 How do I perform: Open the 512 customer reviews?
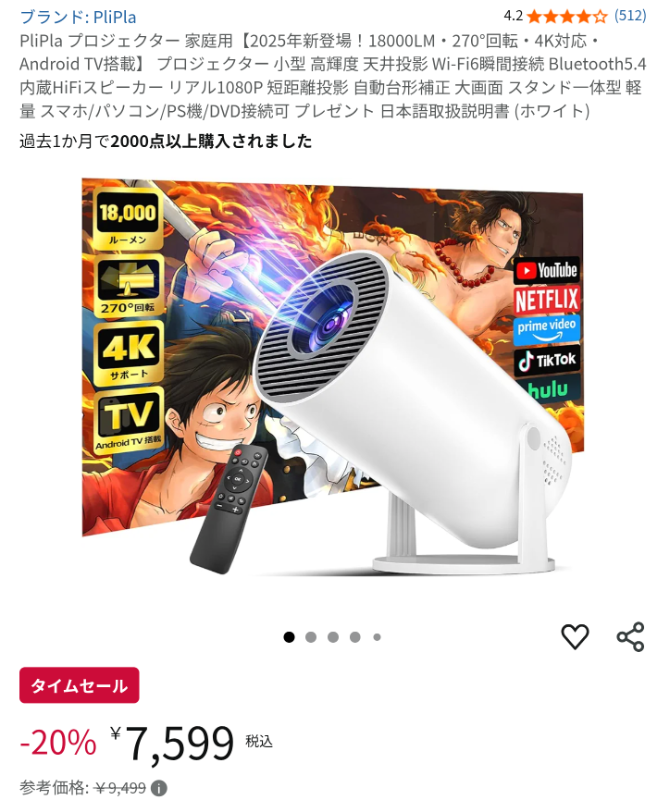point(630,16)
